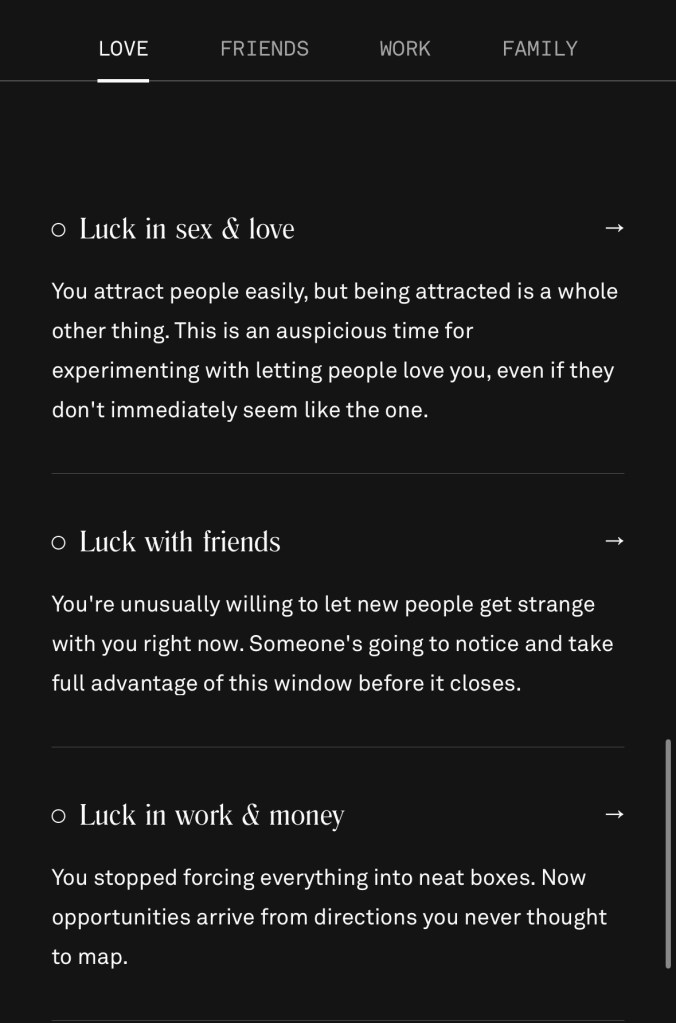
Task: Switch to the WORK tab
Action: point(405,49)
